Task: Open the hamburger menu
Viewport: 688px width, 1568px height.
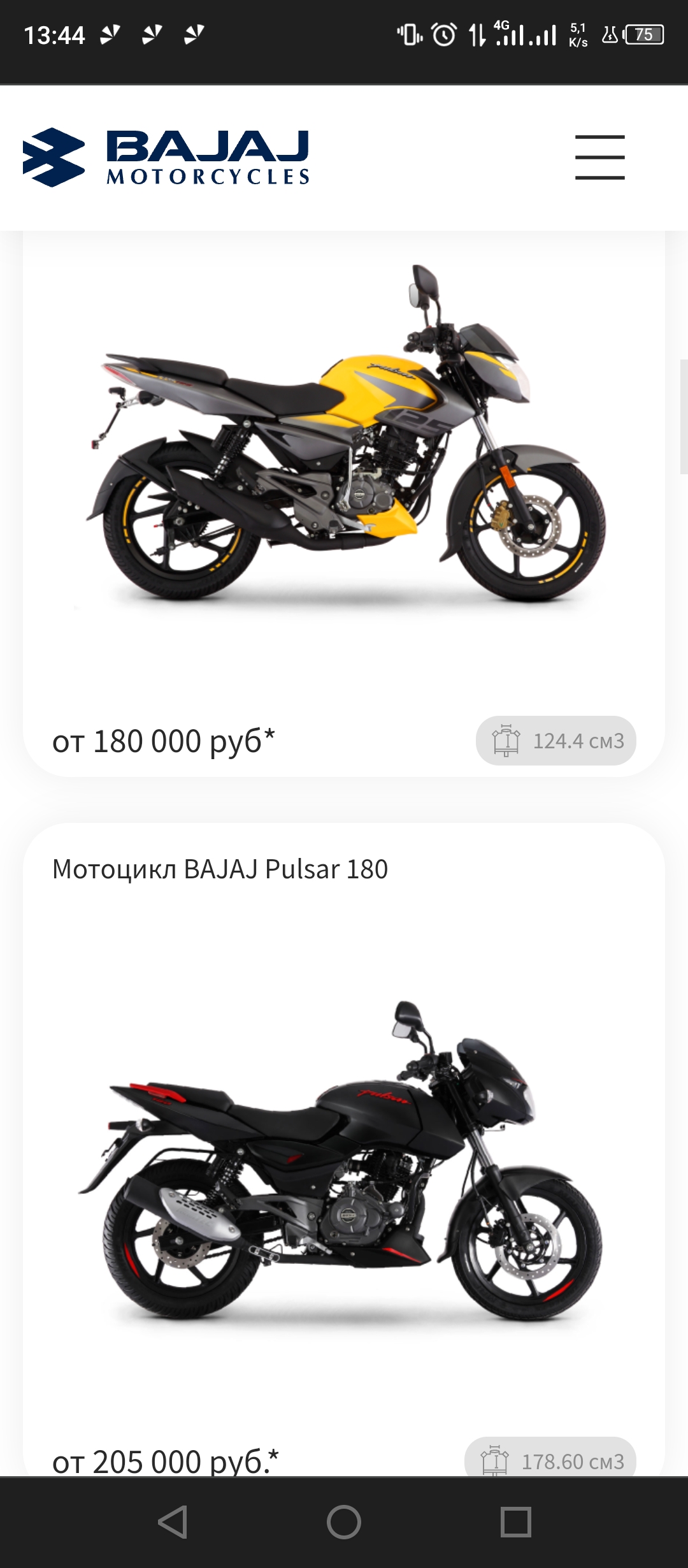Action: click(x=599, y=157)
